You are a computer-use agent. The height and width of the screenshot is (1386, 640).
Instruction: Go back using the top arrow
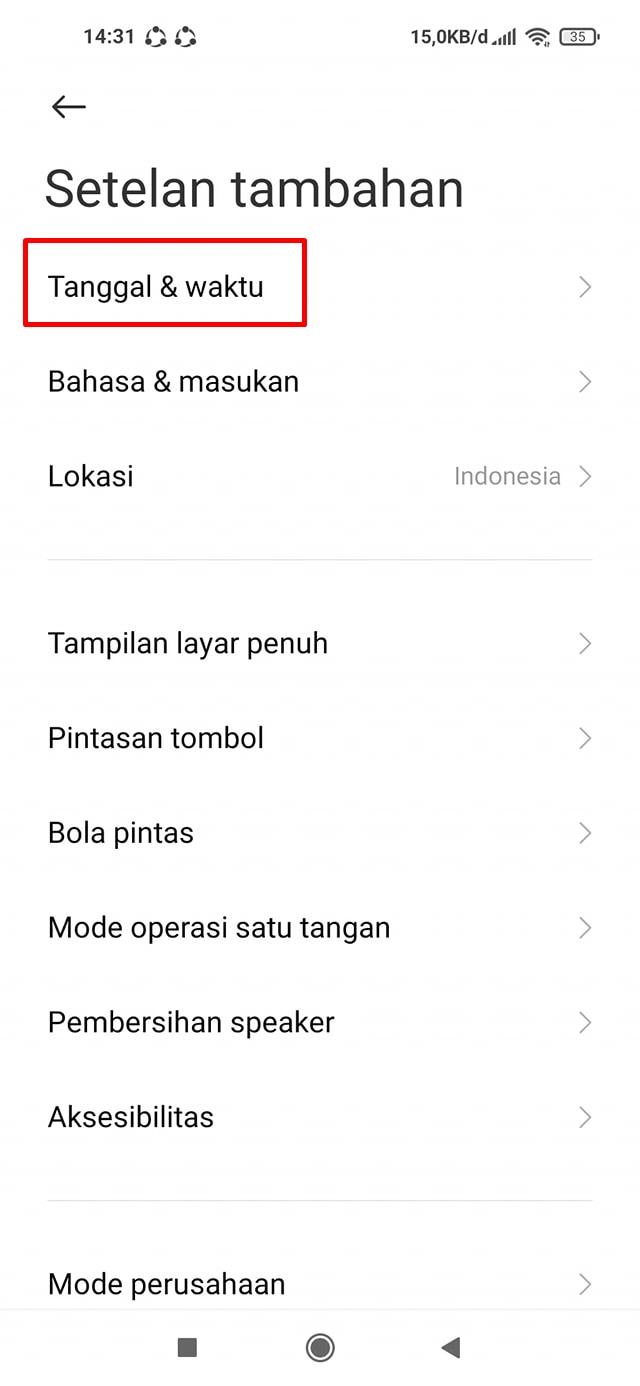click(69, 107)
